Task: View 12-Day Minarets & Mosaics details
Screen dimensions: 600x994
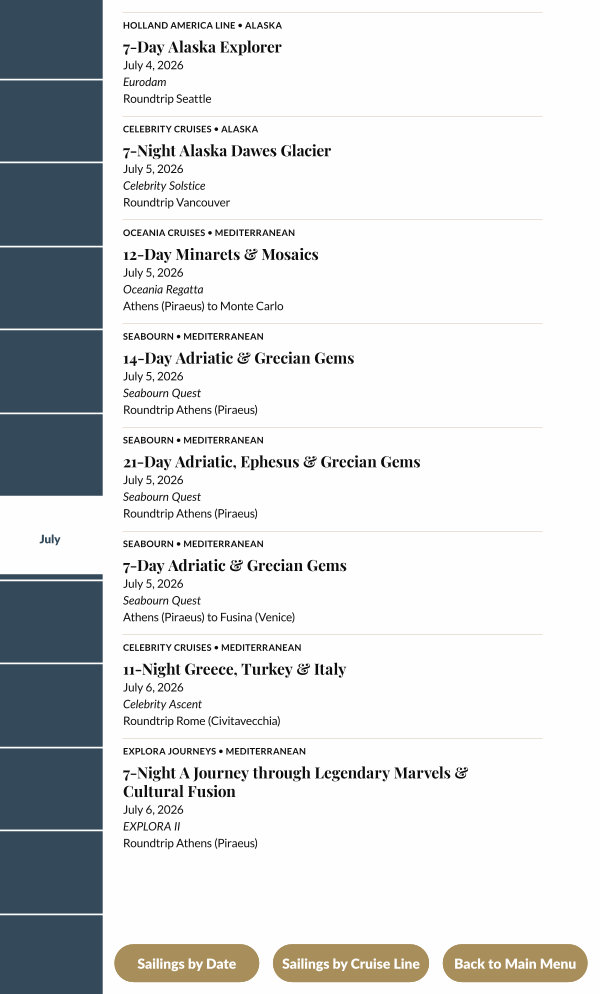Action: click(x=220, y=255)
